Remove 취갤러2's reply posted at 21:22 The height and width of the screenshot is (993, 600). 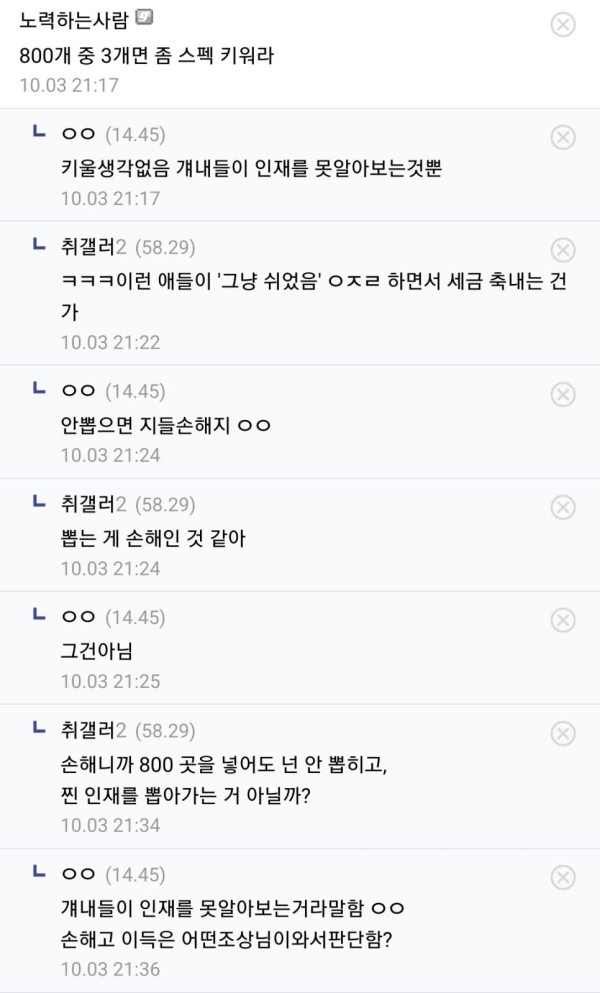[563, 250]
